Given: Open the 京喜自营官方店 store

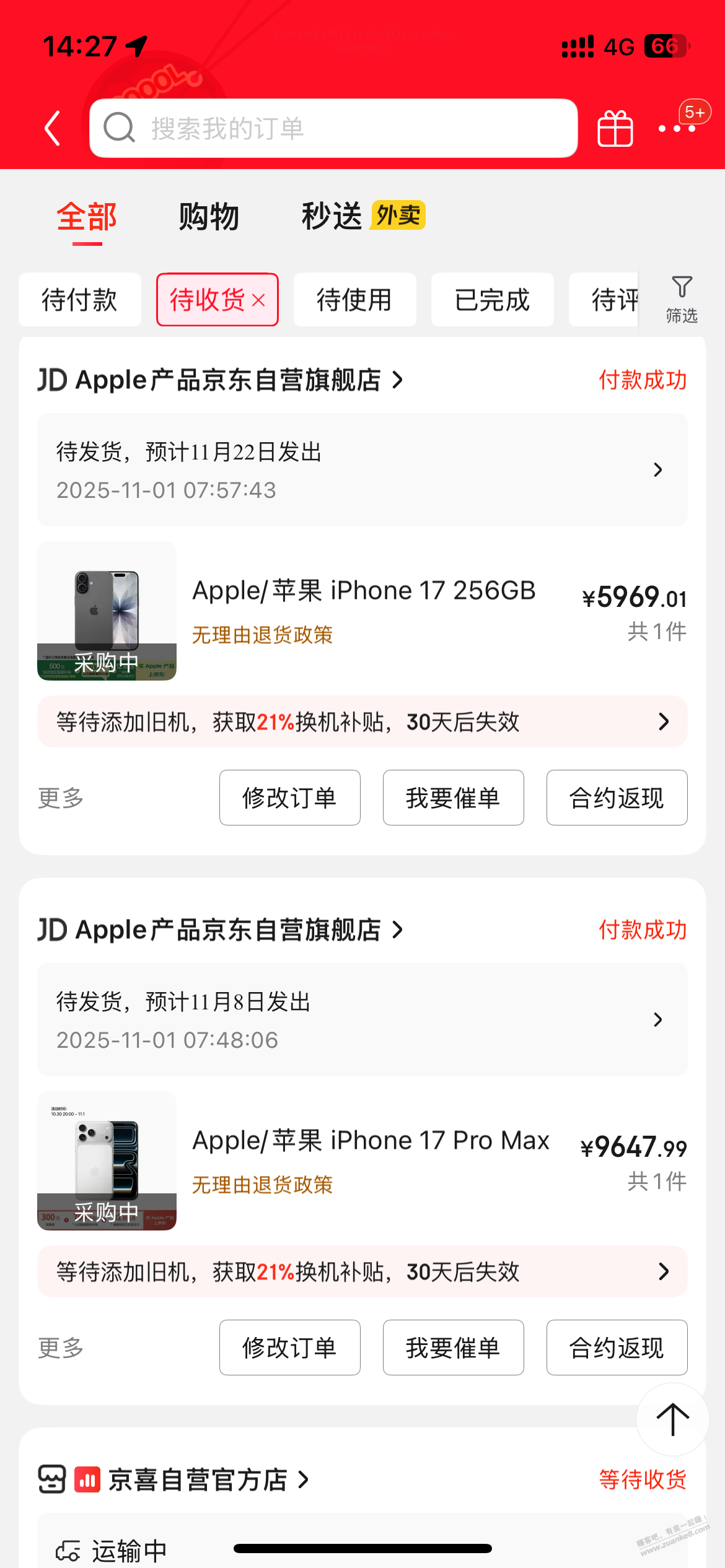Looking at the screenshot, I should tap(198, 1480).
